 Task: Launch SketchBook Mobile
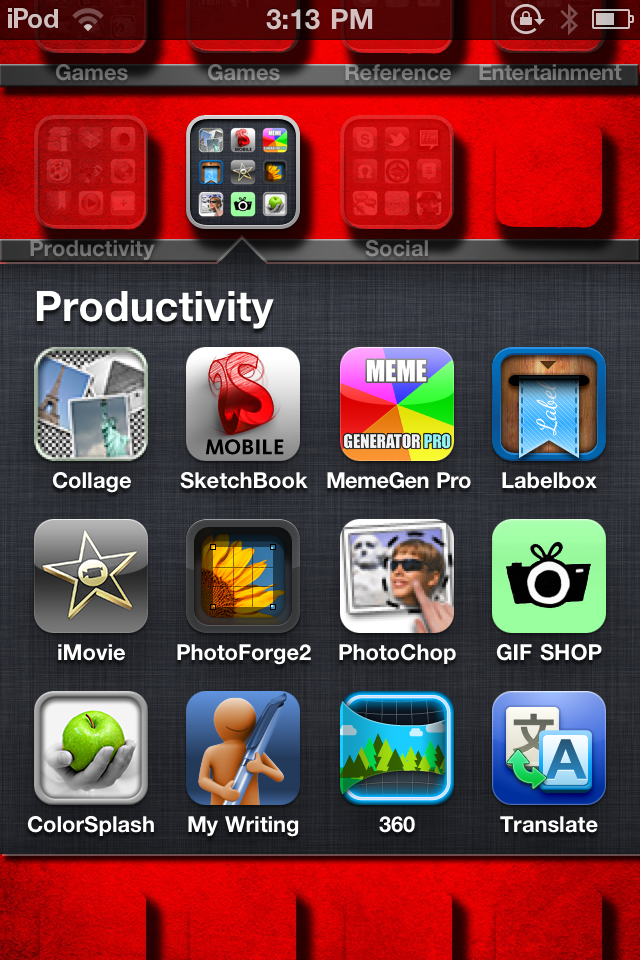pyautogui.click(x=243, y=404)
